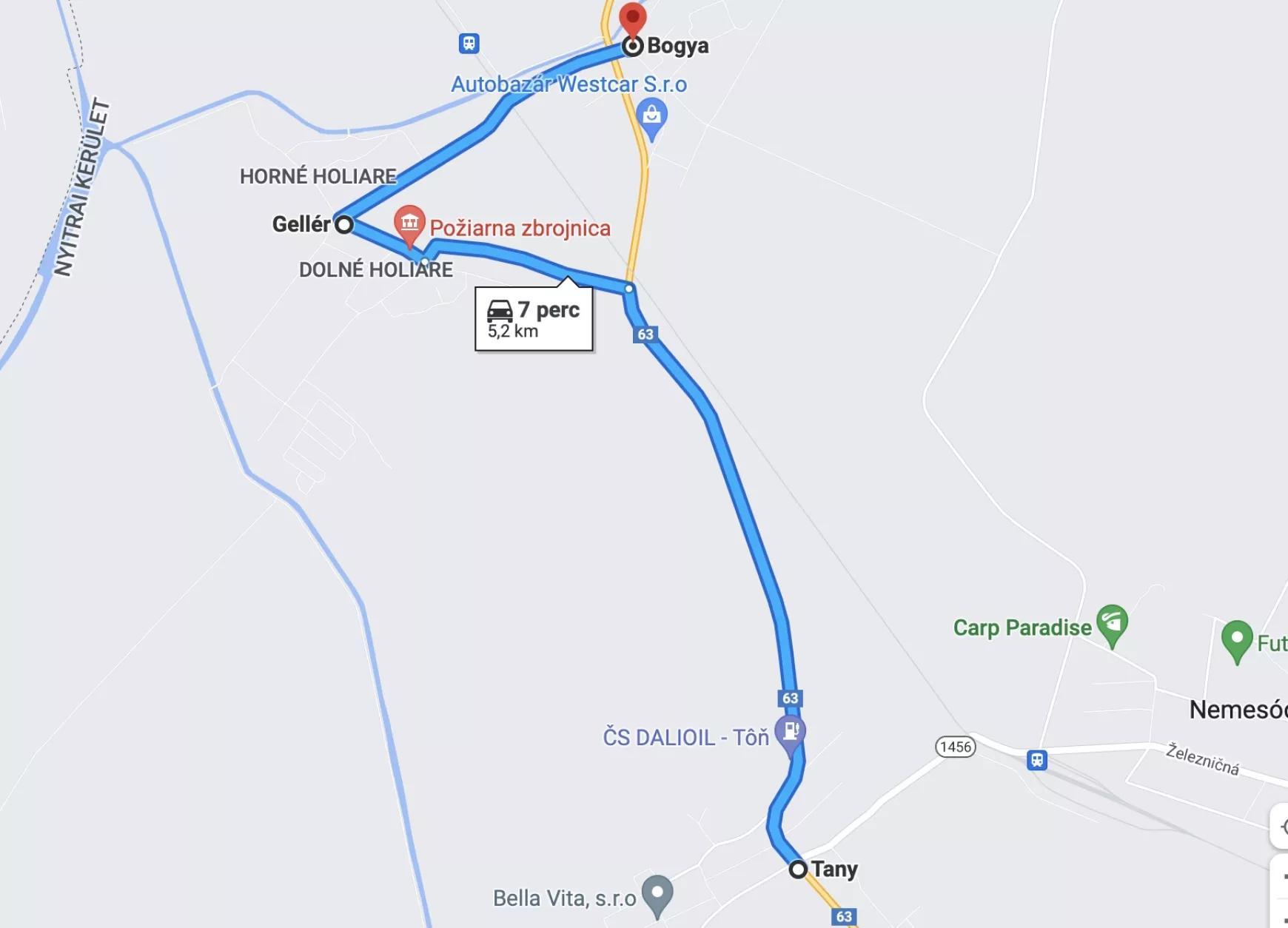Open Bella Vita, s.r.o location pin
Screen dimensions: 1288x928
tap(657, 893)
